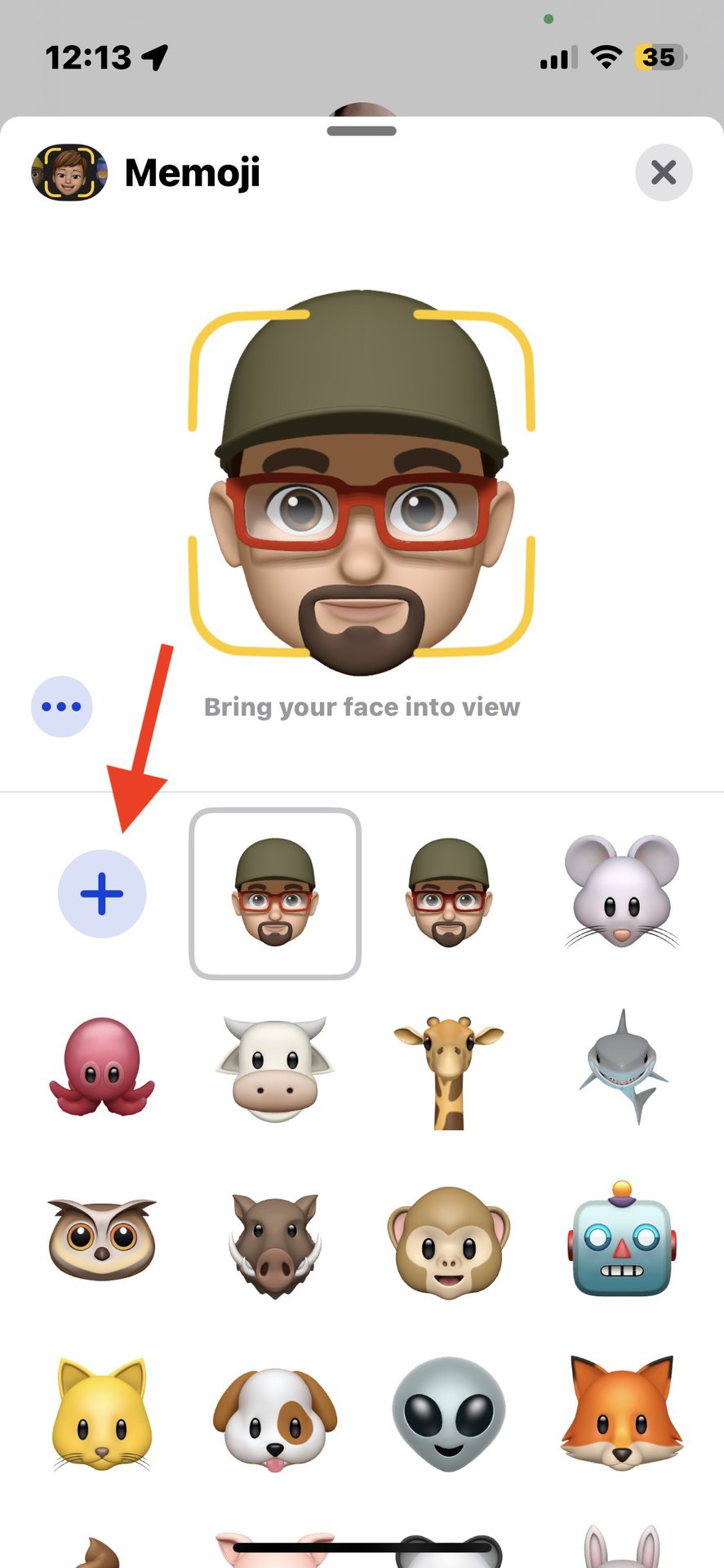Select the highlighted Memoji with green cap
The height and width of the screenshot is (1568, 724).
tap(275, 893)
